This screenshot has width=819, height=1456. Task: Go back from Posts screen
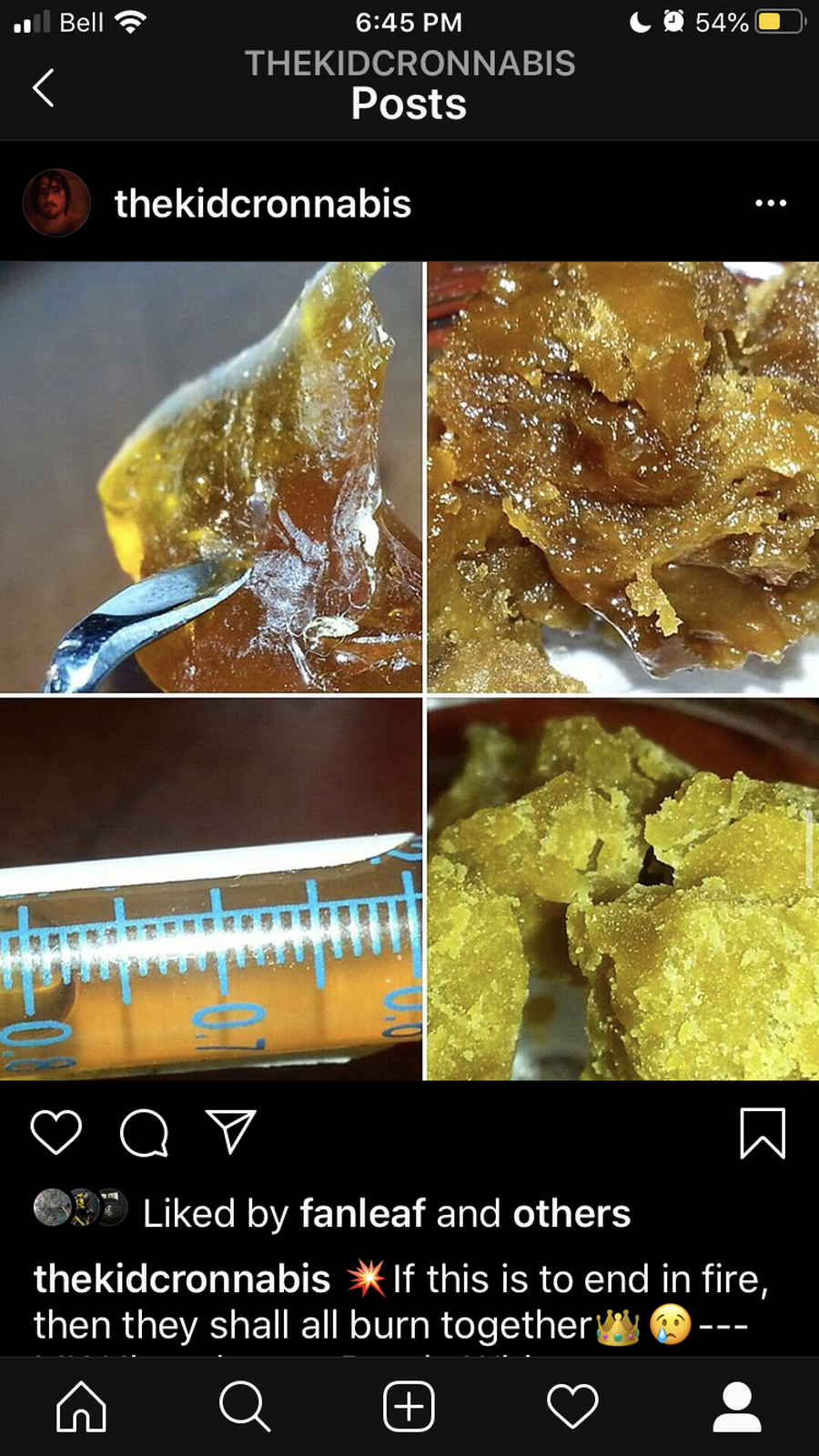[x=44, y=88]
